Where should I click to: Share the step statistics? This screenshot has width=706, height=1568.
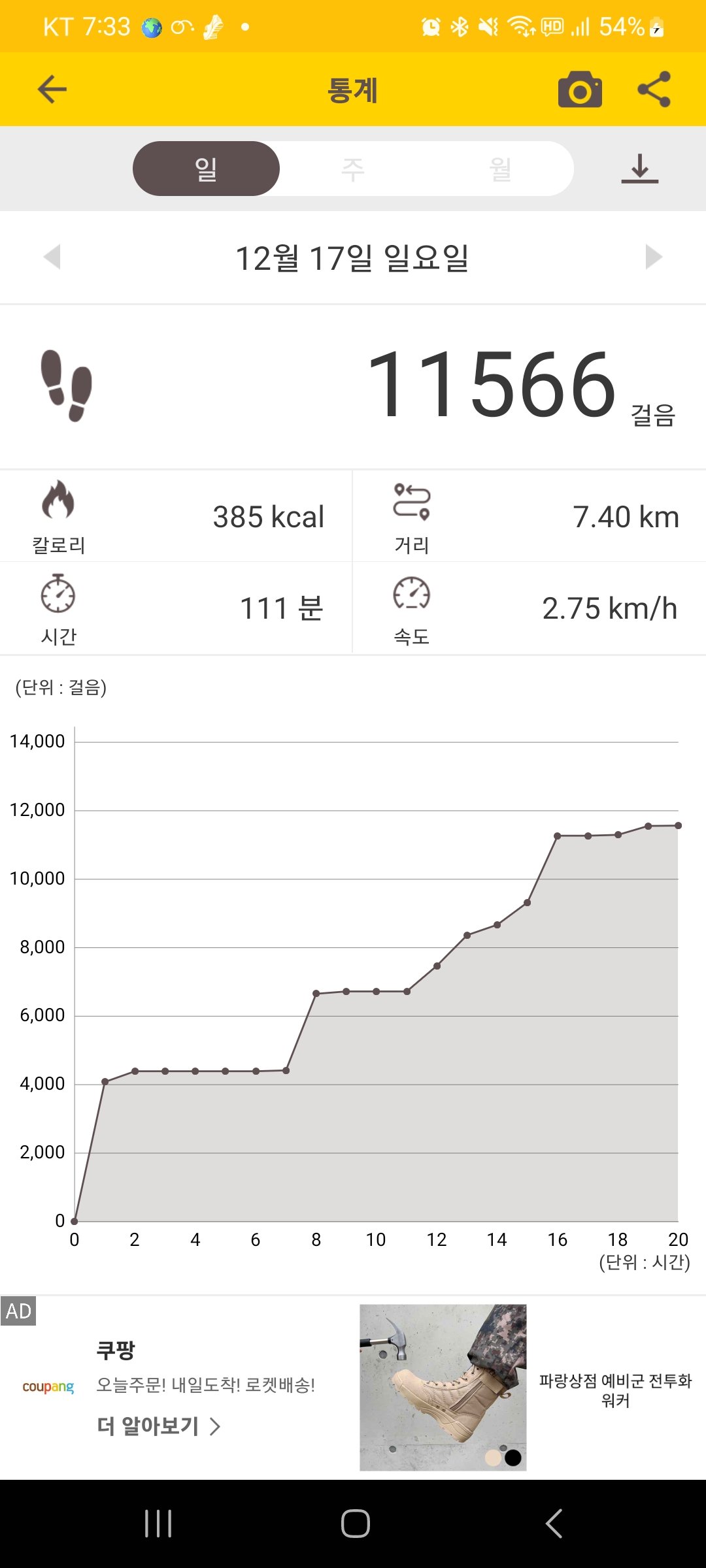coord(654,90)
